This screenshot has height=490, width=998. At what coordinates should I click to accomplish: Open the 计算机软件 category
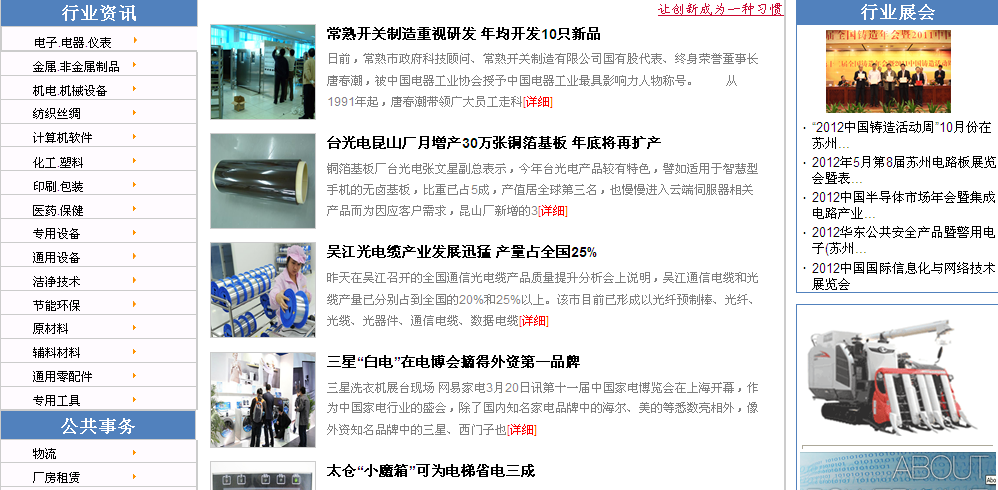pos(62,138)
